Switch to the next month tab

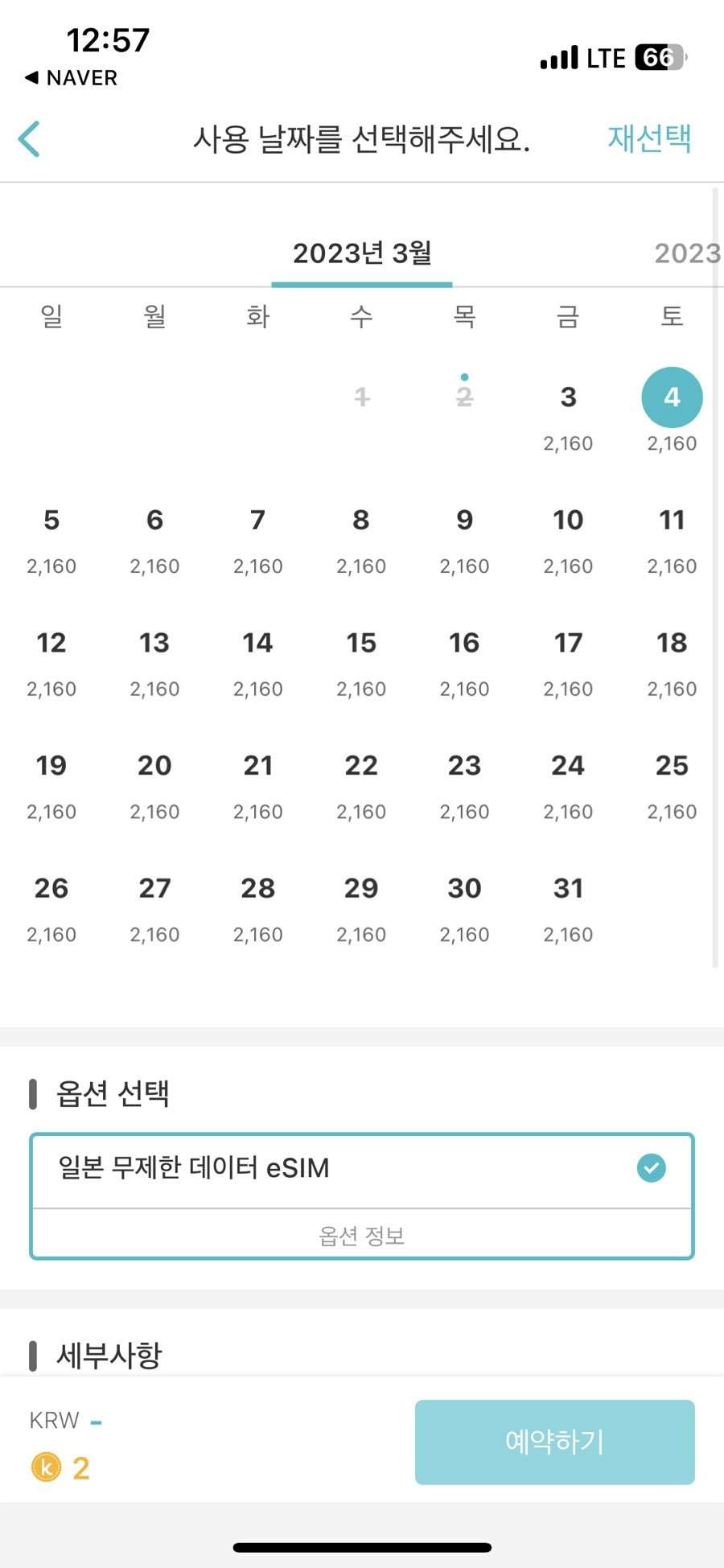pos(688,253)
